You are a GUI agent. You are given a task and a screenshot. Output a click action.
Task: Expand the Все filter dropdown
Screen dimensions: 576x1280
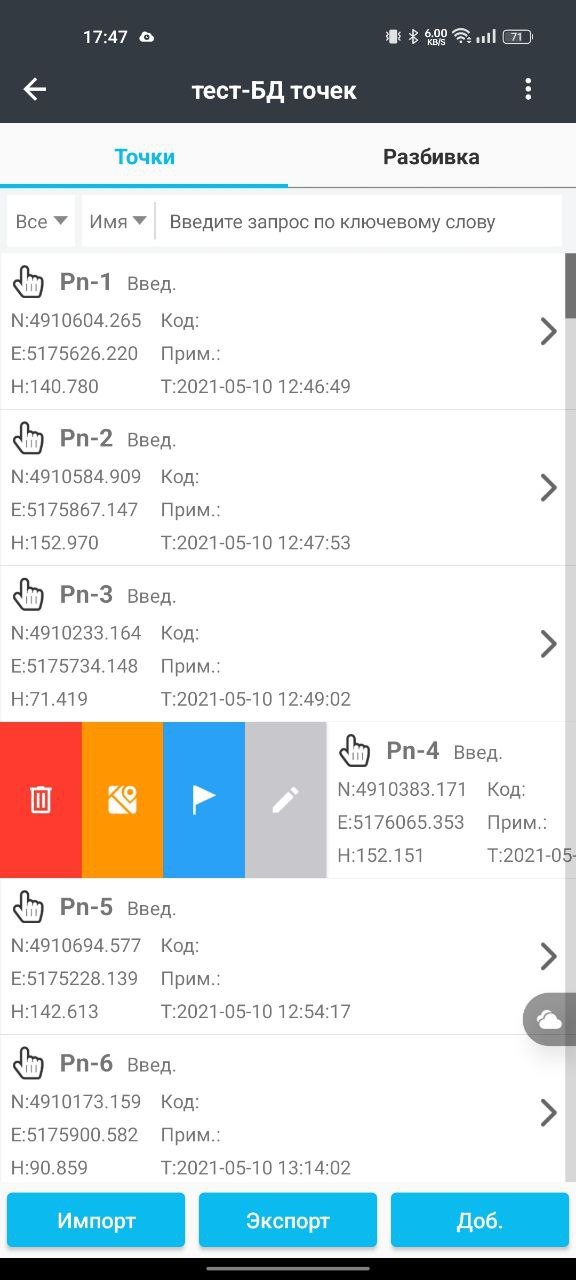click(41, 221)
